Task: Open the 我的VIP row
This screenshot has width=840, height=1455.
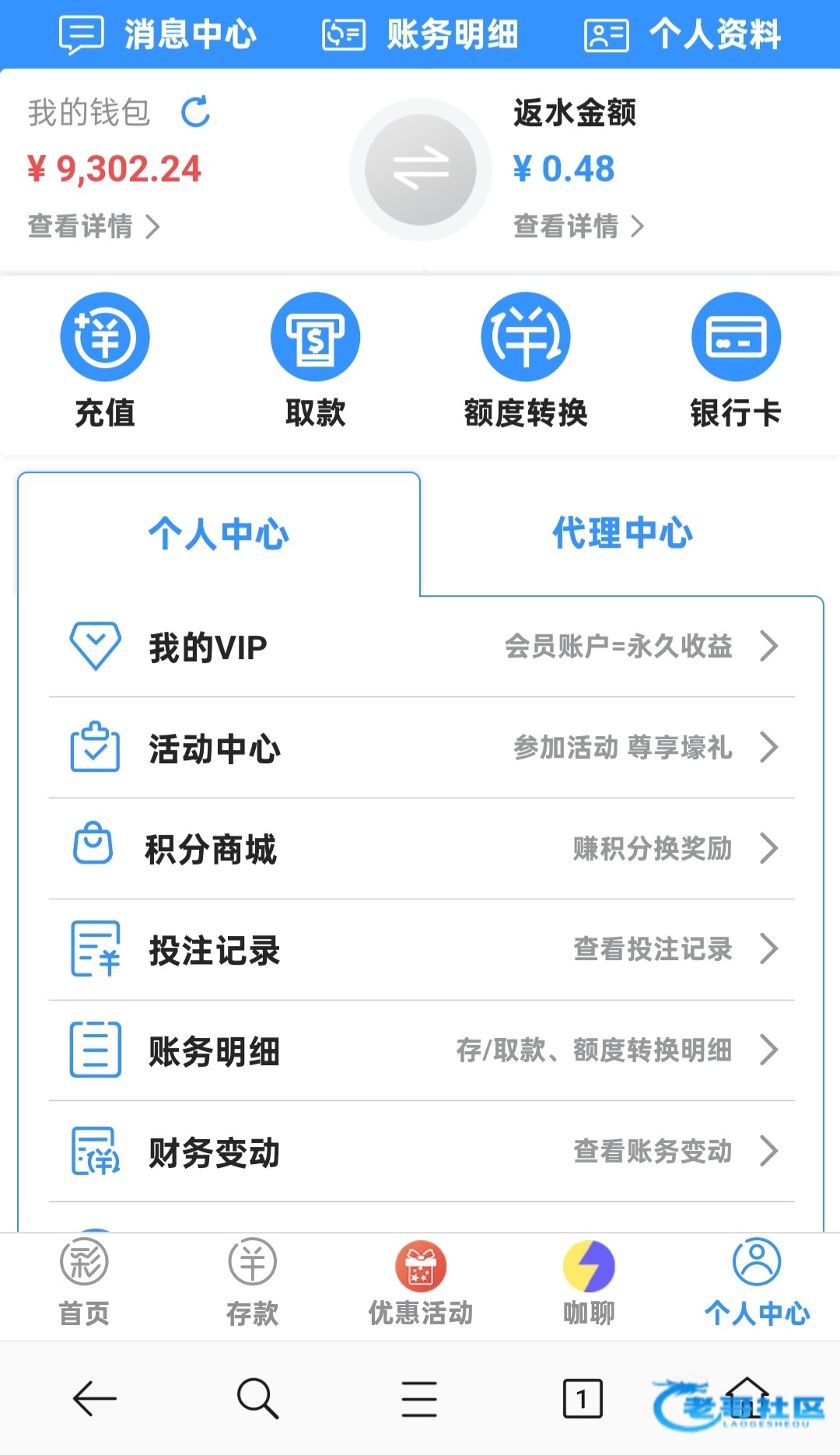Action: [x=421, y=647]
